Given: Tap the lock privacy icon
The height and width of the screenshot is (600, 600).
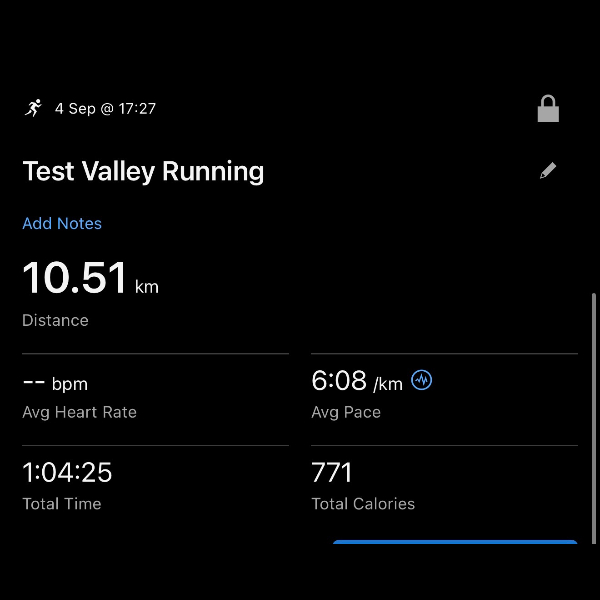Looking at the screenshot, I should [548, 108].
